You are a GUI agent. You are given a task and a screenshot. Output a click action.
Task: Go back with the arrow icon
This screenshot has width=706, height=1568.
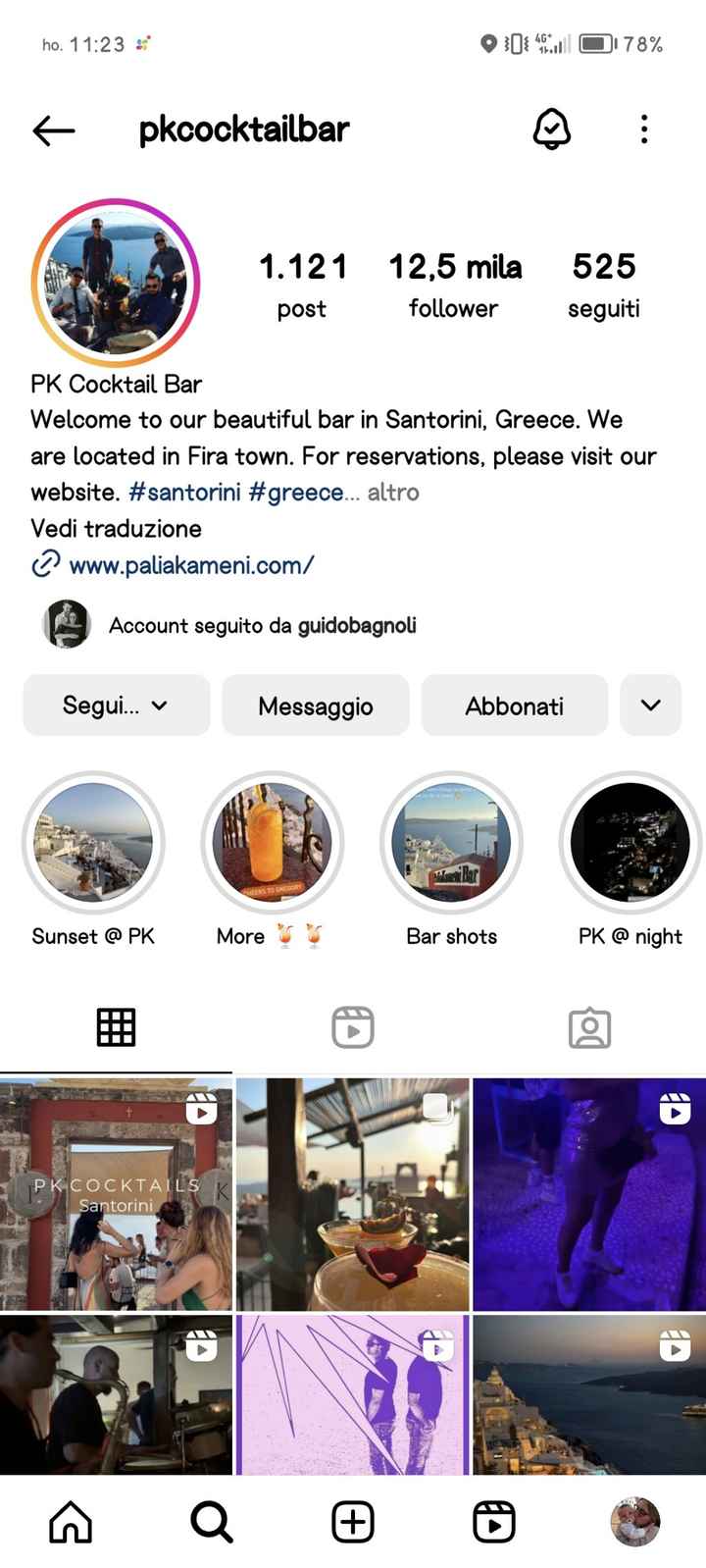click(54, 131)
